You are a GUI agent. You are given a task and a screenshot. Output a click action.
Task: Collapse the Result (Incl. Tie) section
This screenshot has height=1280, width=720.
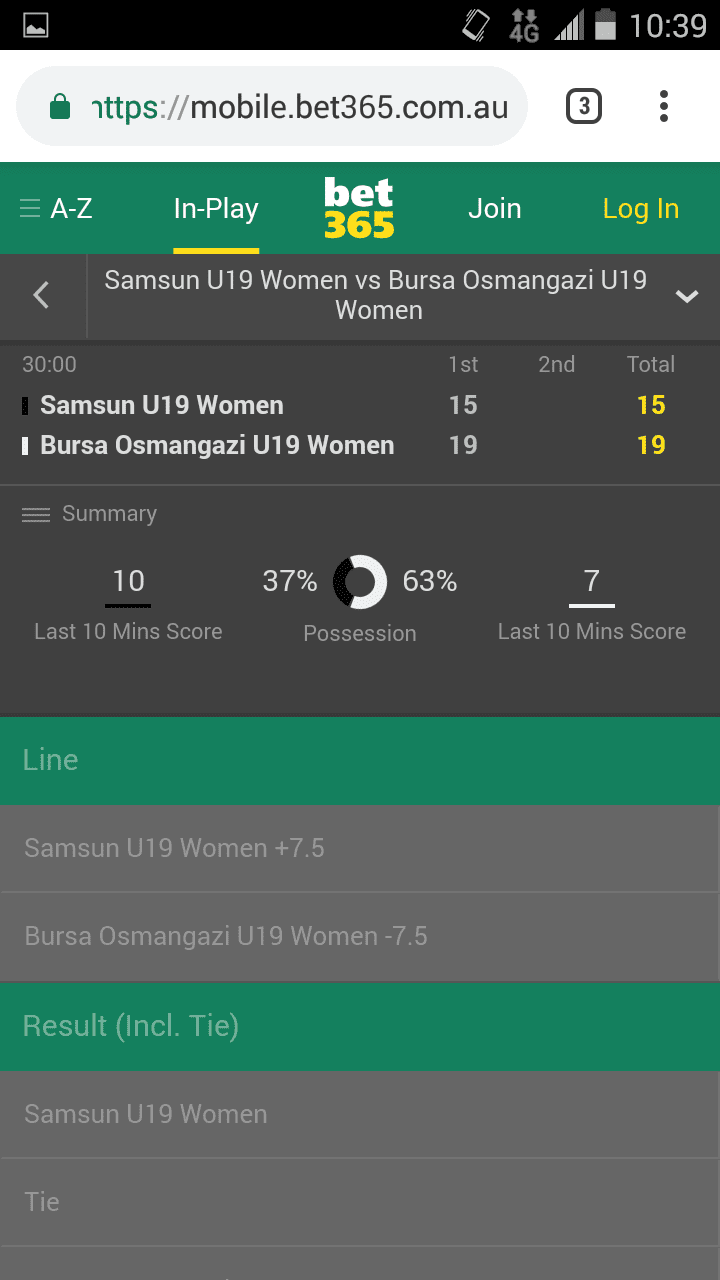click(360, 1026)
